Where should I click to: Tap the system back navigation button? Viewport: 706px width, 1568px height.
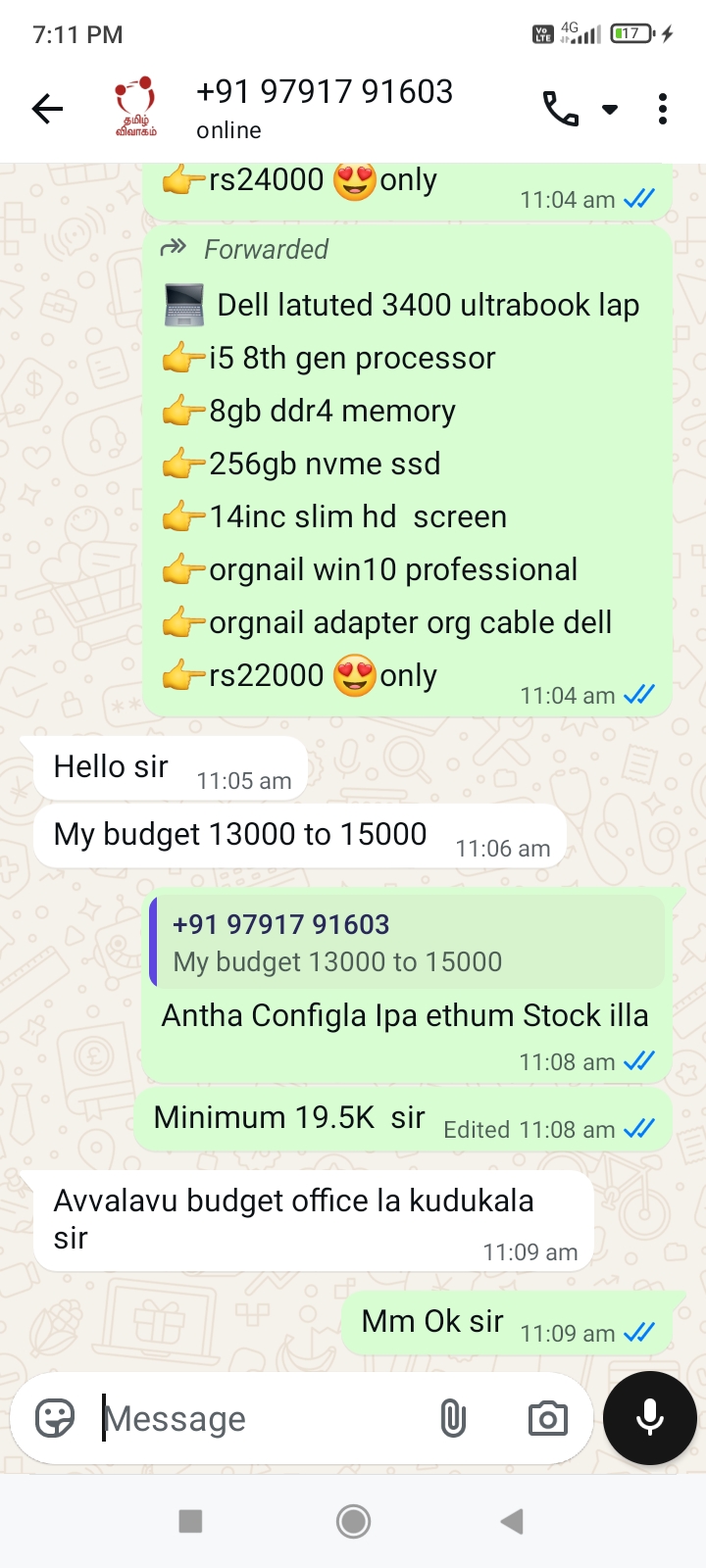tap(512, 1521)
